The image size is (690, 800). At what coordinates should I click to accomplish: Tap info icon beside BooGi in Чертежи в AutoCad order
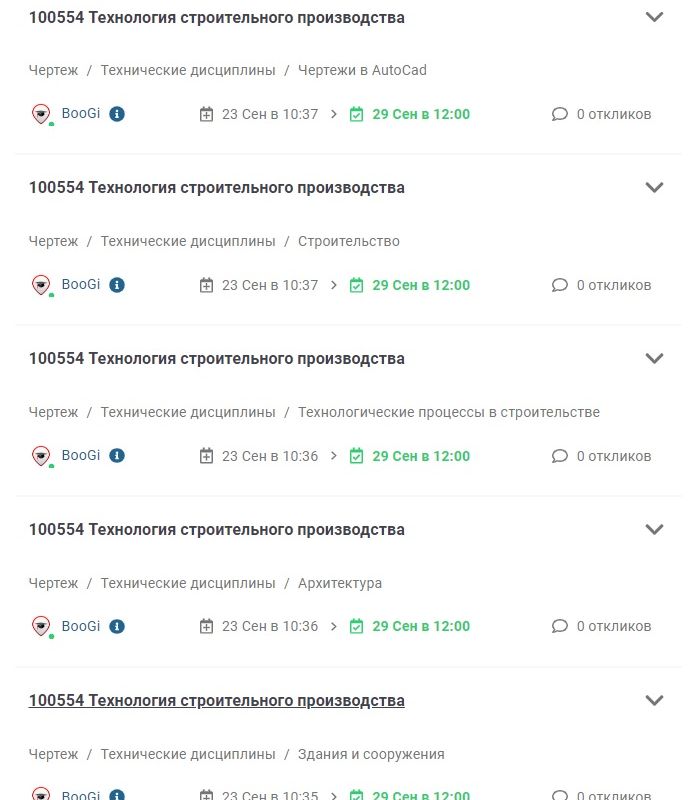pyautogui.click(x=117, y=114)
